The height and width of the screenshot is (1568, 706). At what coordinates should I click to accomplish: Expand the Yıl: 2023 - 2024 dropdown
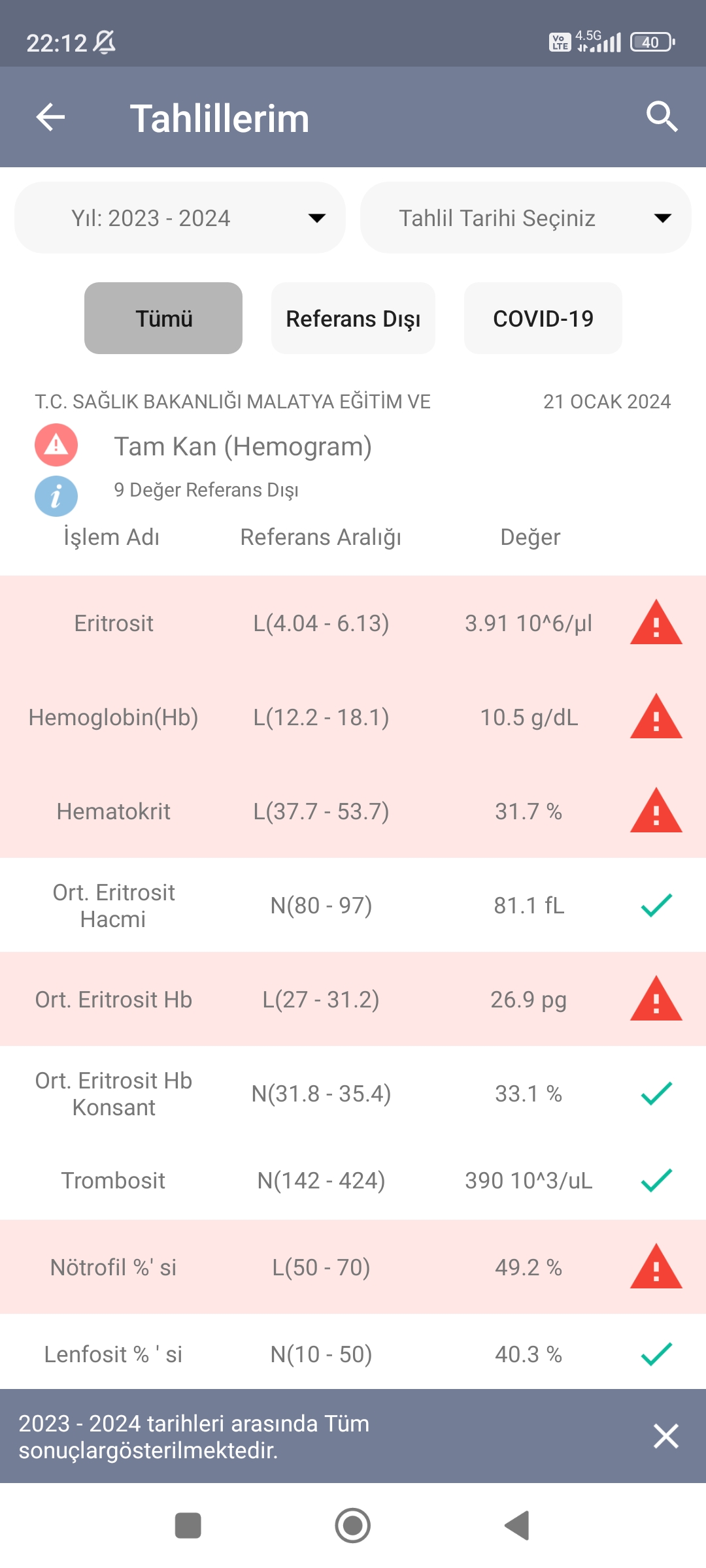coord(180,218)
